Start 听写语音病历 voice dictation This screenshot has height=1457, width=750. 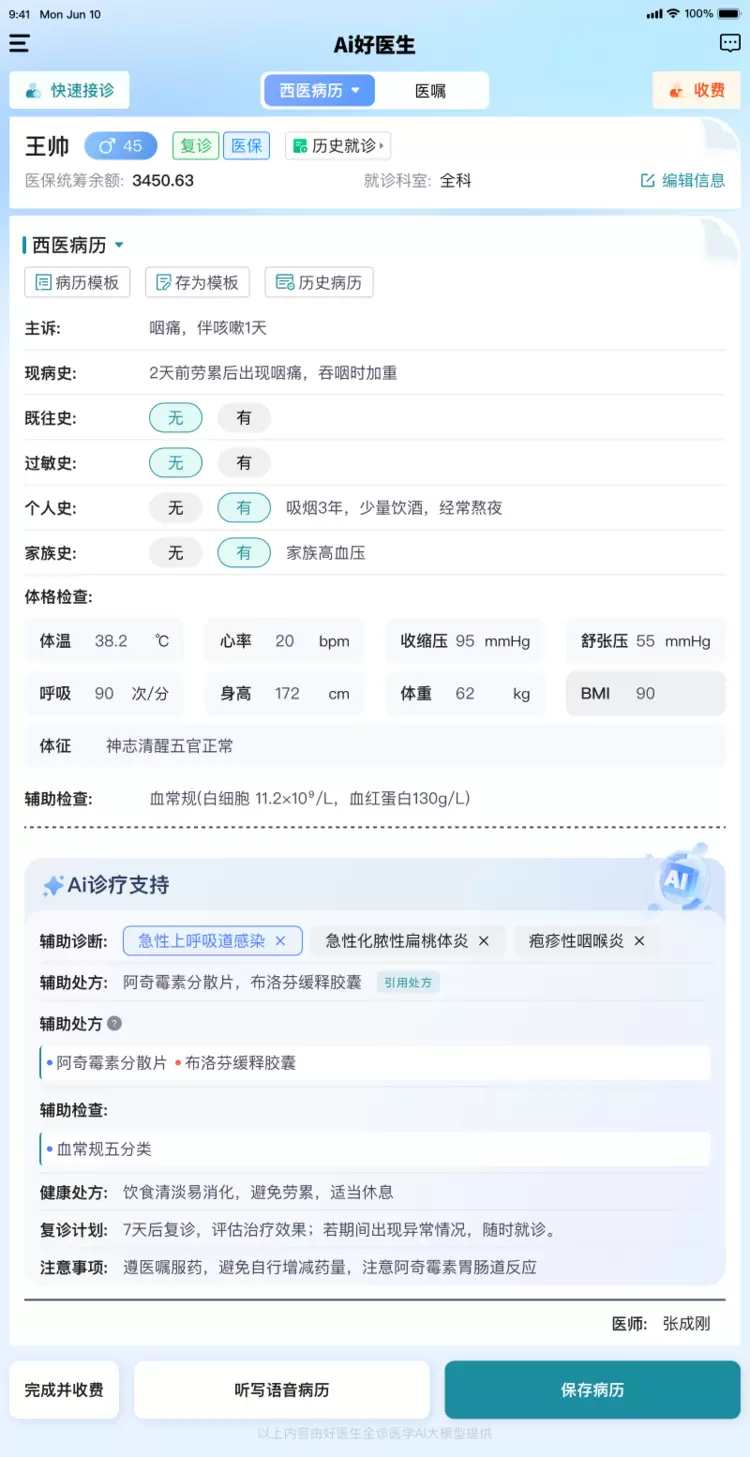(282, 1389)
